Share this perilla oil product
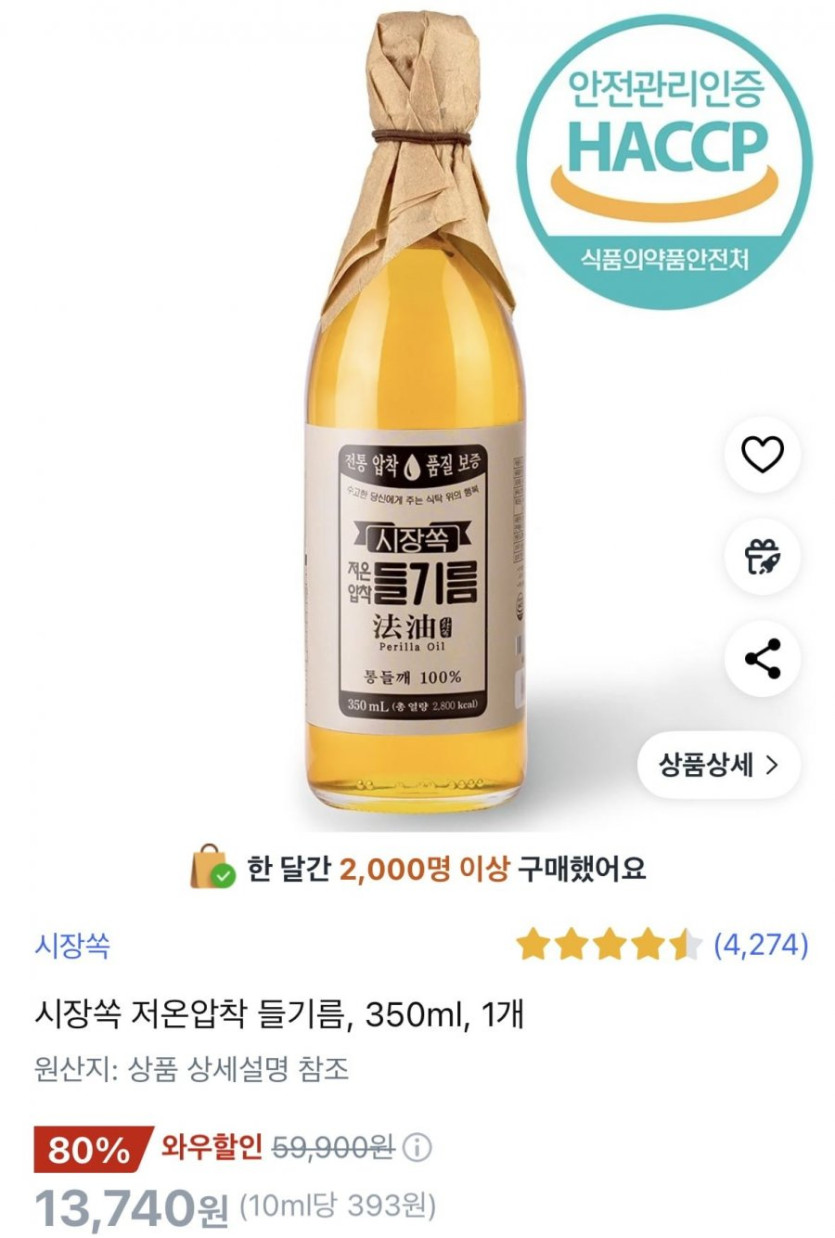The image size is (835, 1238). pyautogui.click(x=762, y=660)
